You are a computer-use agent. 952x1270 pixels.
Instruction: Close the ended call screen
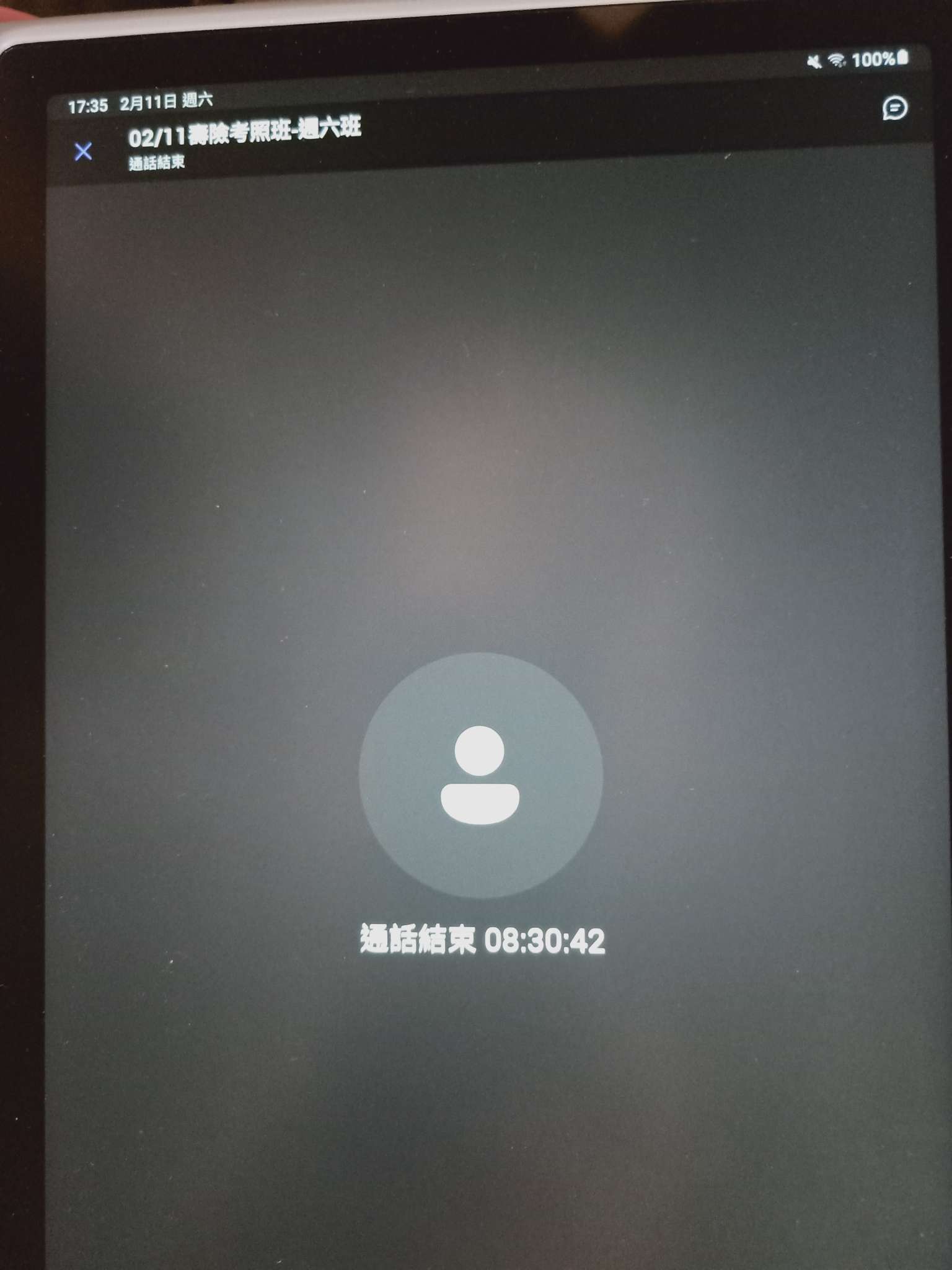[83, 151]
